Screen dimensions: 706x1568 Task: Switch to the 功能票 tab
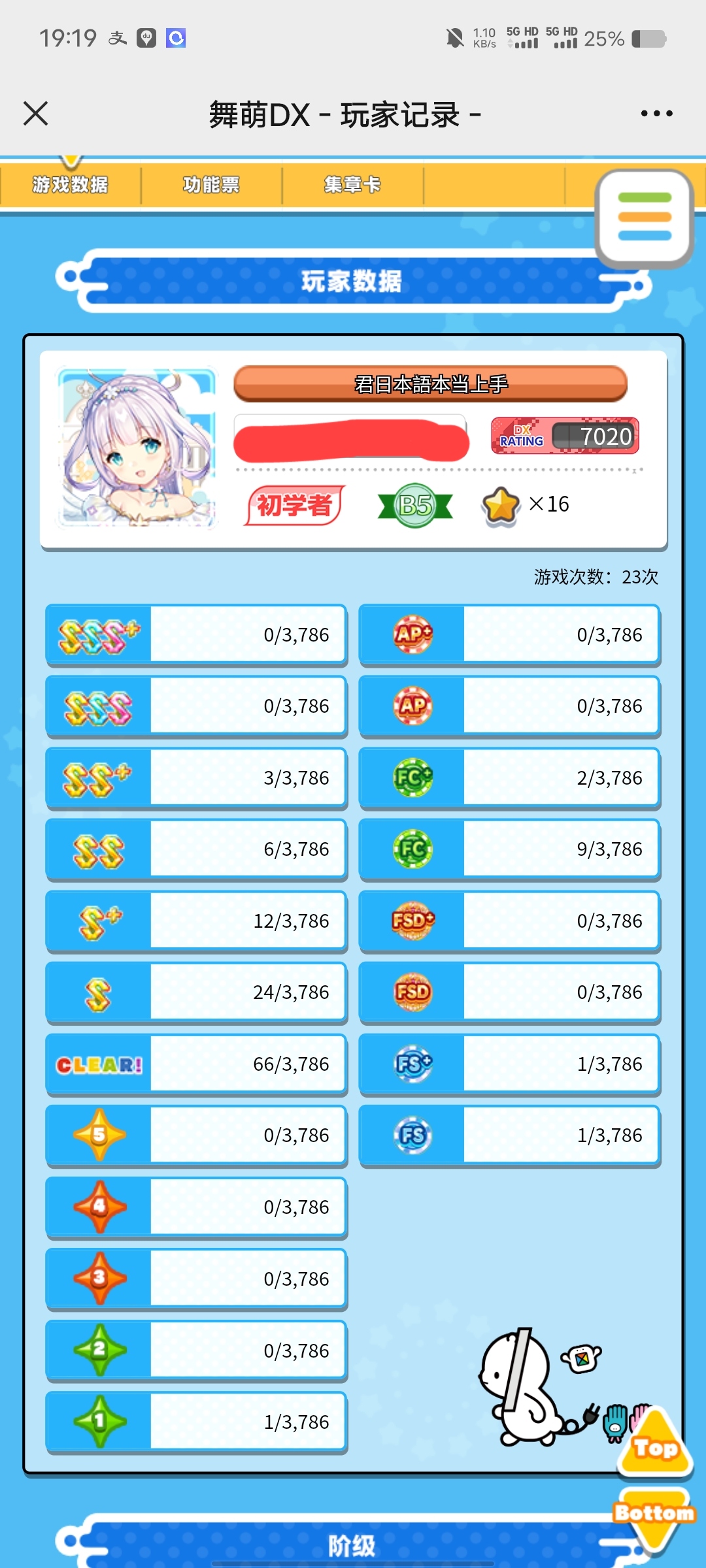click(211, 185)
